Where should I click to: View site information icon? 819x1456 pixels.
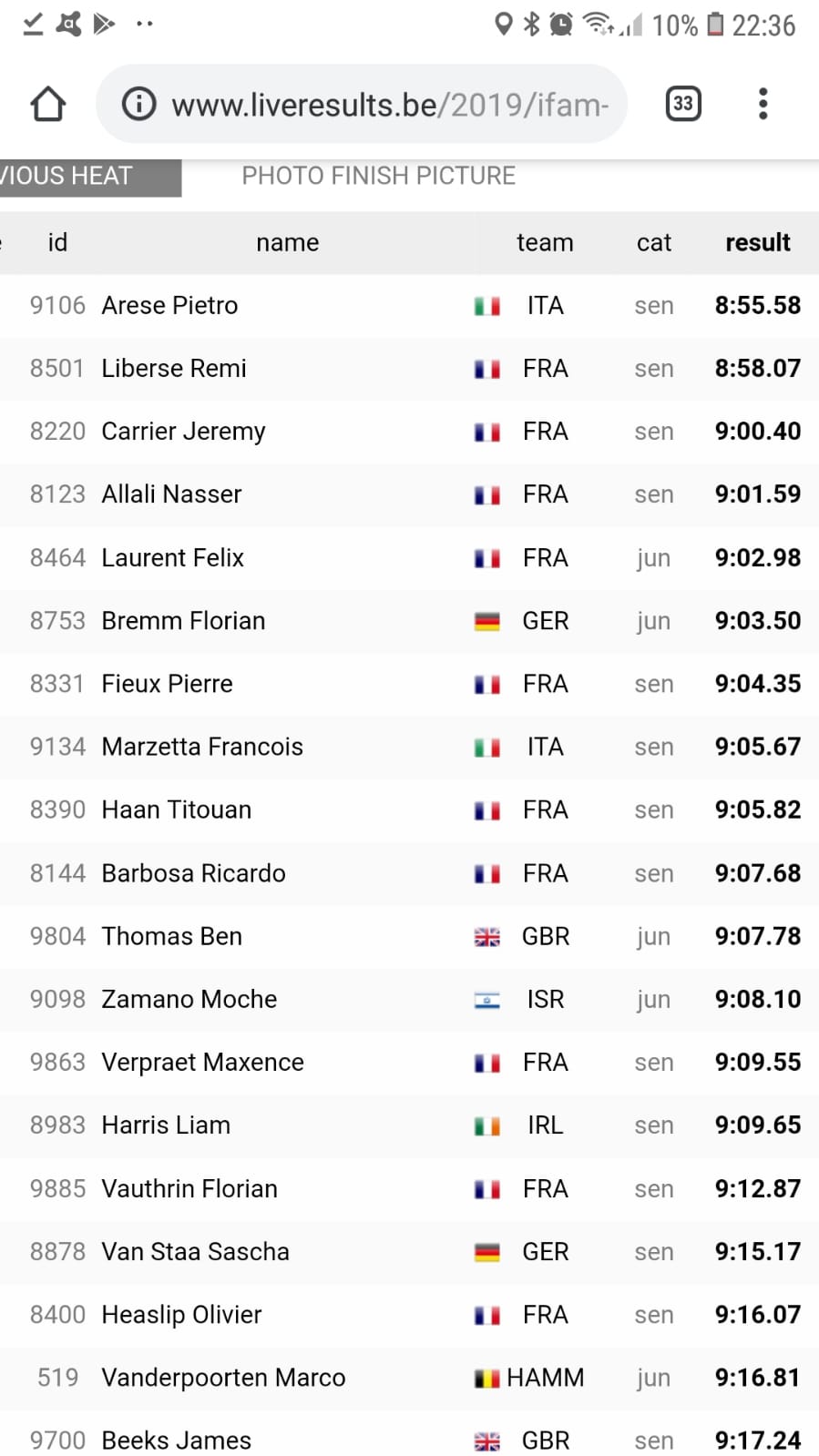pyautogui.click(x=138, y=104)
